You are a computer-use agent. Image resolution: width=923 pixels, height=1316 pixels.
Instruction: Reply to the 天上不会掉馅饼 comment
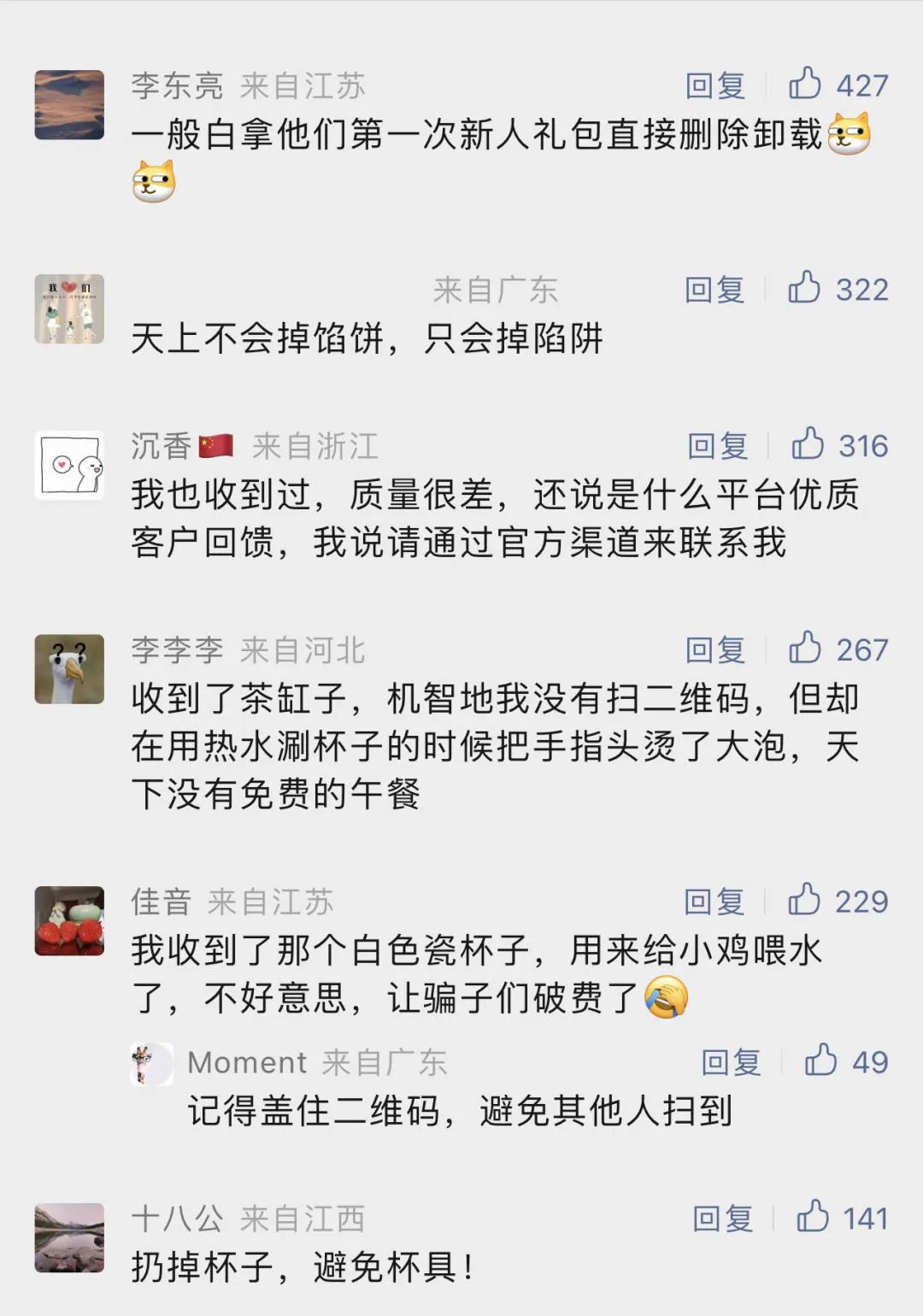714,290
